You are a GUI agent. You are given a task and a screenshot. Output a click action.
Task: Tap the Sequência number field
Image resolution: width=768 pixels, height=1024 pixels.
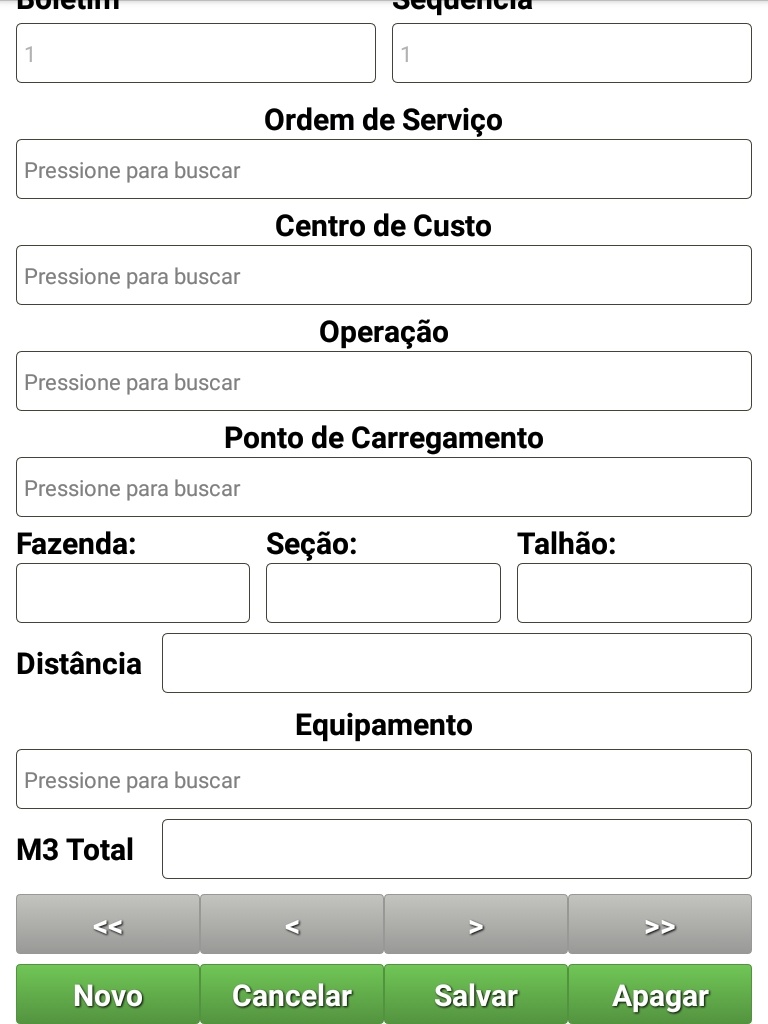tap(571, 53)
